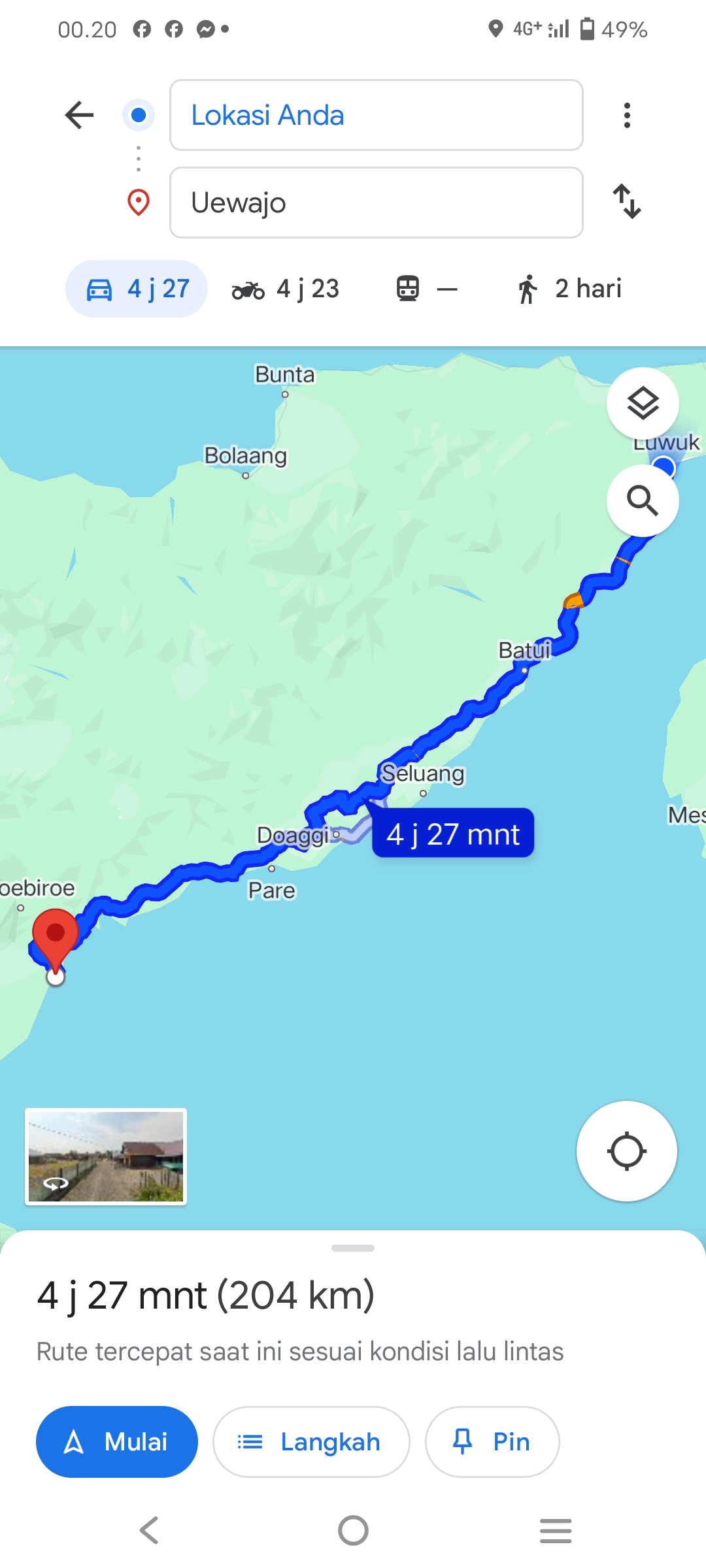View route steps with Langkah

tap(311, 1442)
